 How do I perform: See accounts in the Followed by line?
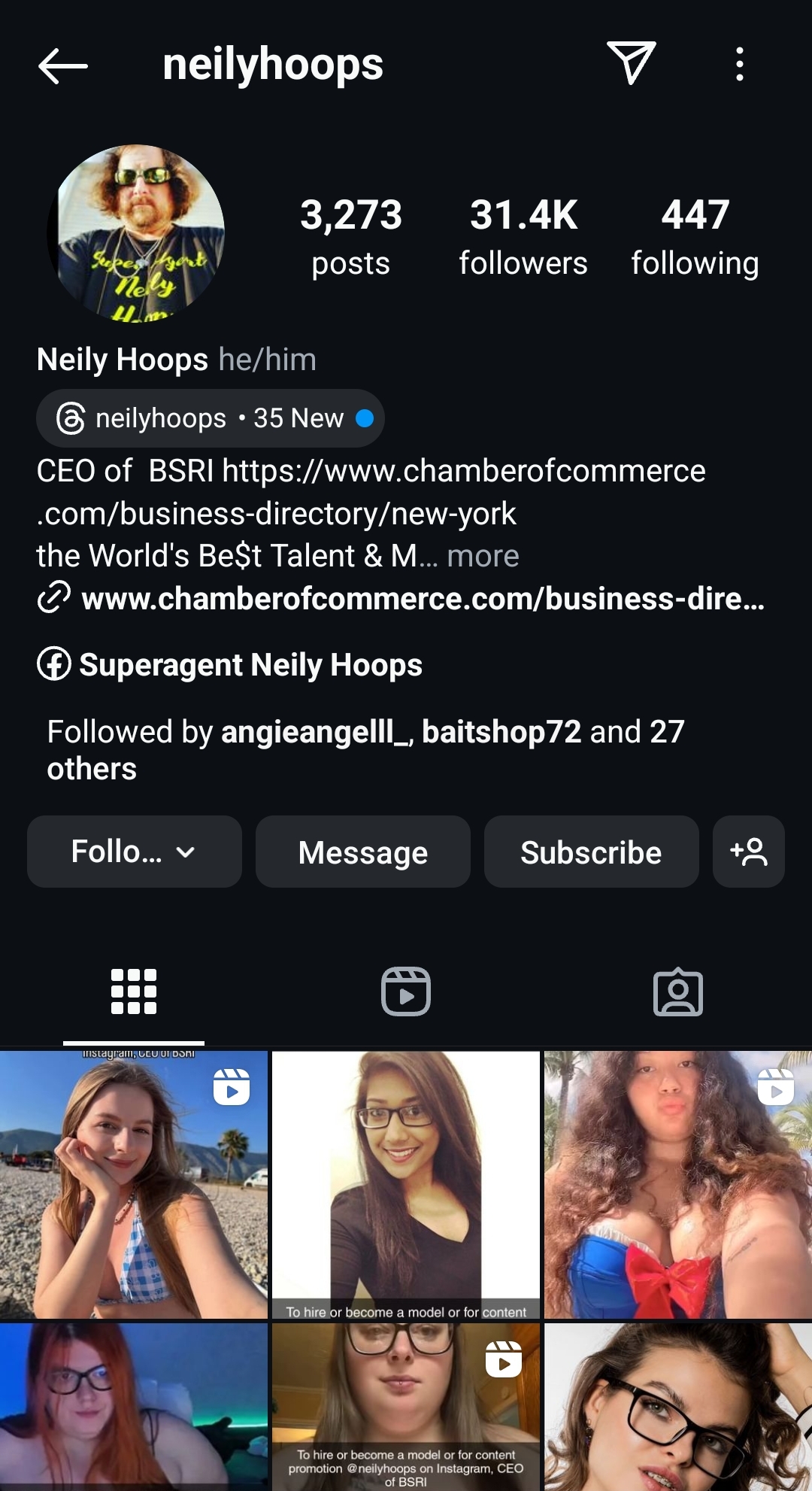(365, 749)
